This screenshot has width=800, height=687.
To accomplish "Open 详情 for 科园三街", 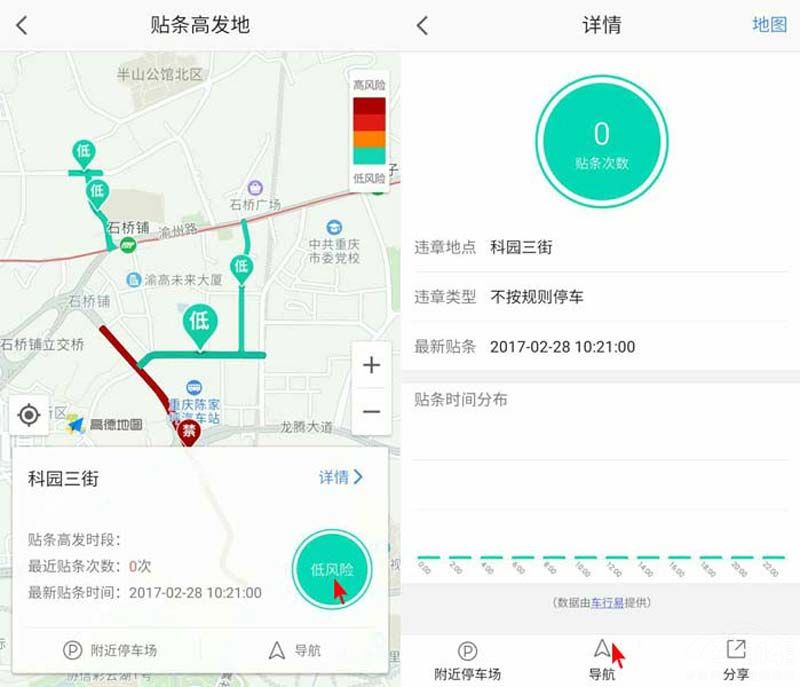I will click(340, 477).
